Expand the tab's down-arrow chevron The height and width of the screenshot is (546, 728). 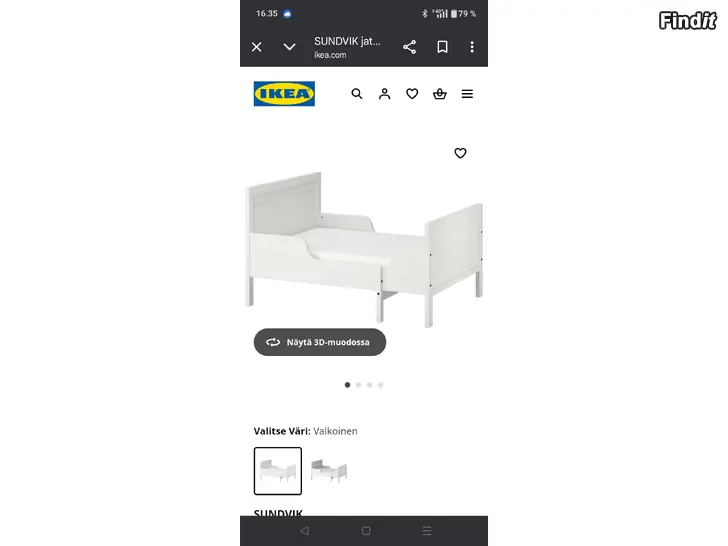click(x=289, y=47)
